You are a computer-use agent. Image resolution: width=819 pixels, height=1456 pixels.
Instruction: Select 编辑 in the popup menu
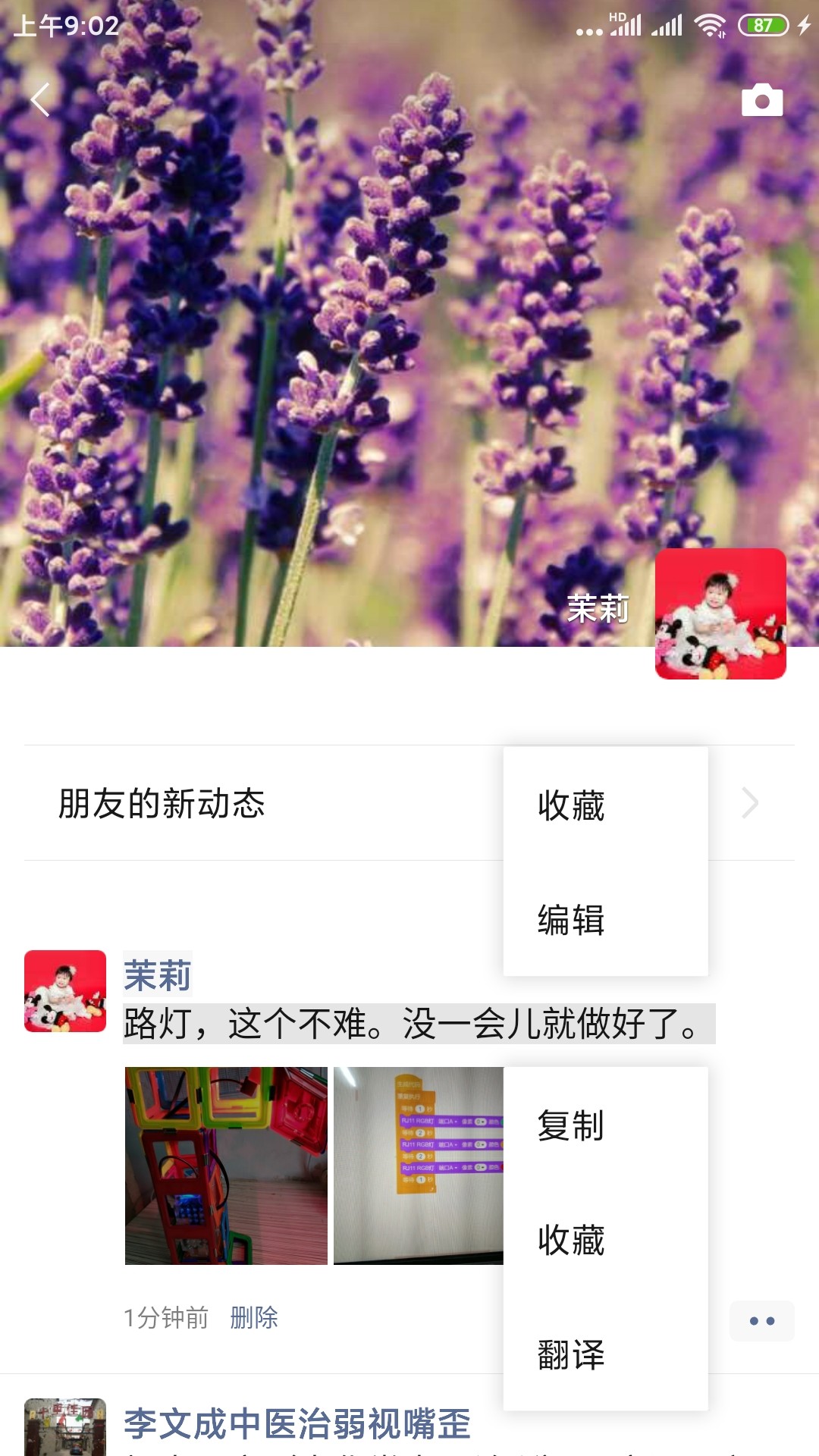tap(571, 920)
